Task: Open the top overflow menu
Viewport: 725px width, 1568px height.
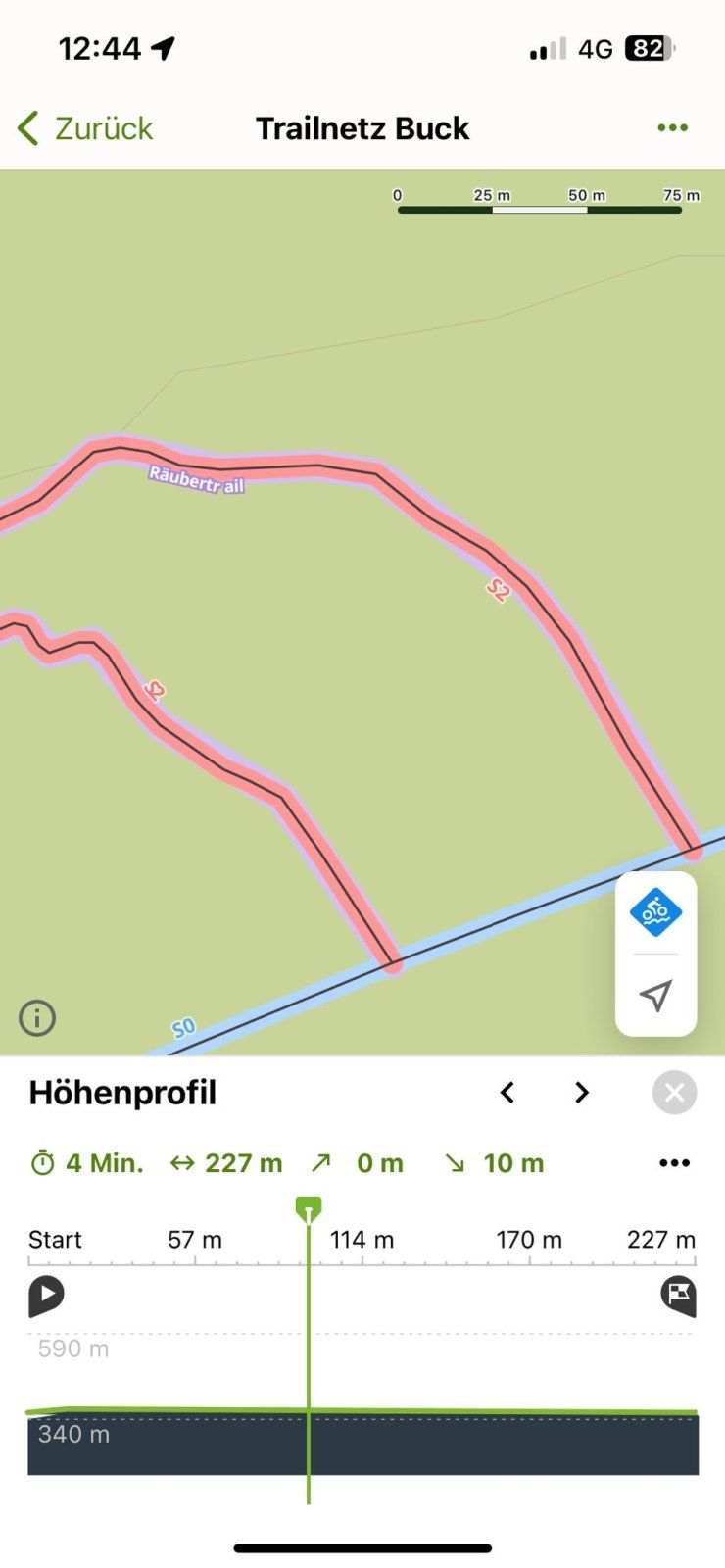Action: 672,128
